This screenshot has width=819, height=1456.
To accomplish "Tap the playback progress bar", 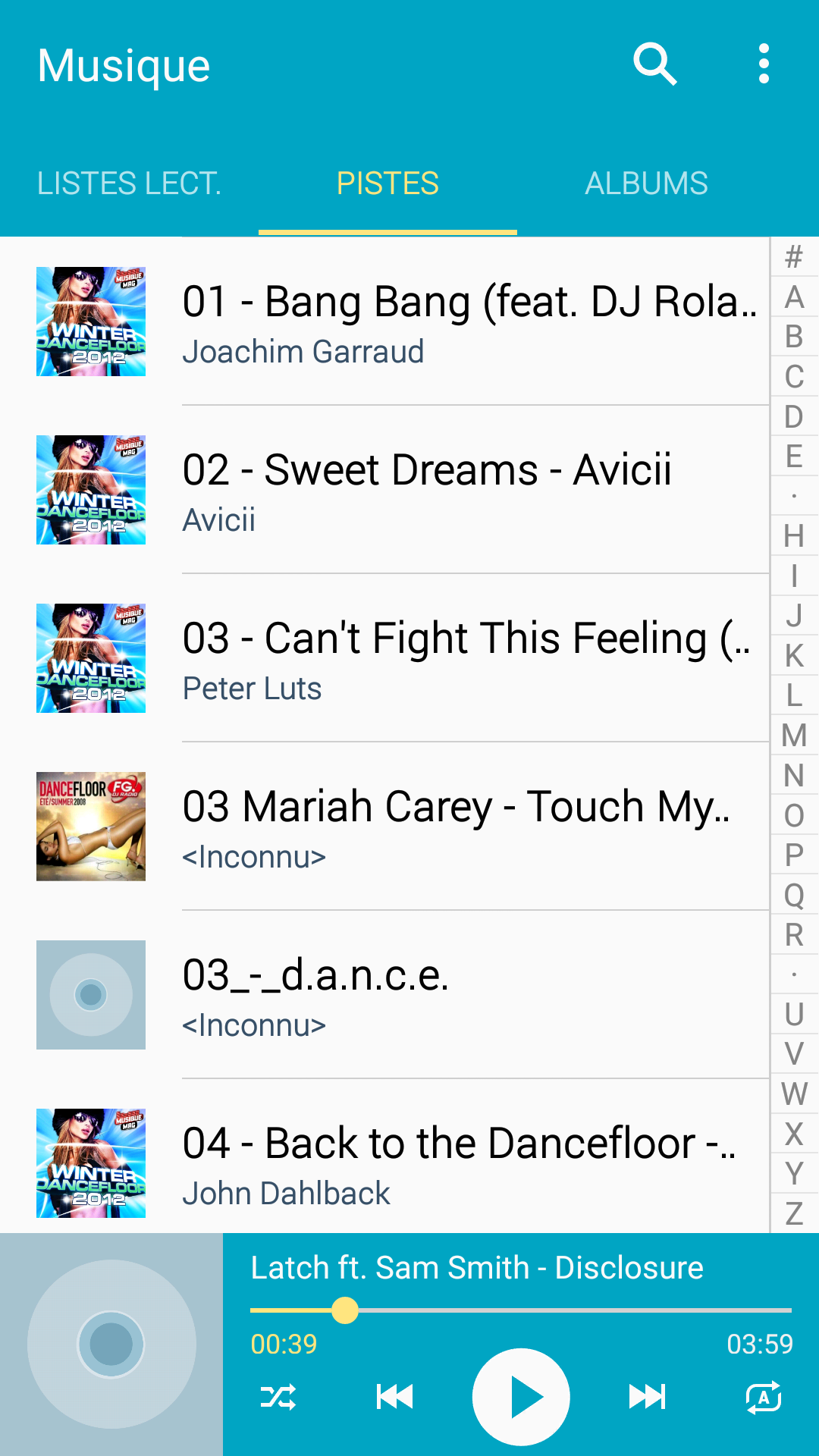I will click(x=521, y=1310).
